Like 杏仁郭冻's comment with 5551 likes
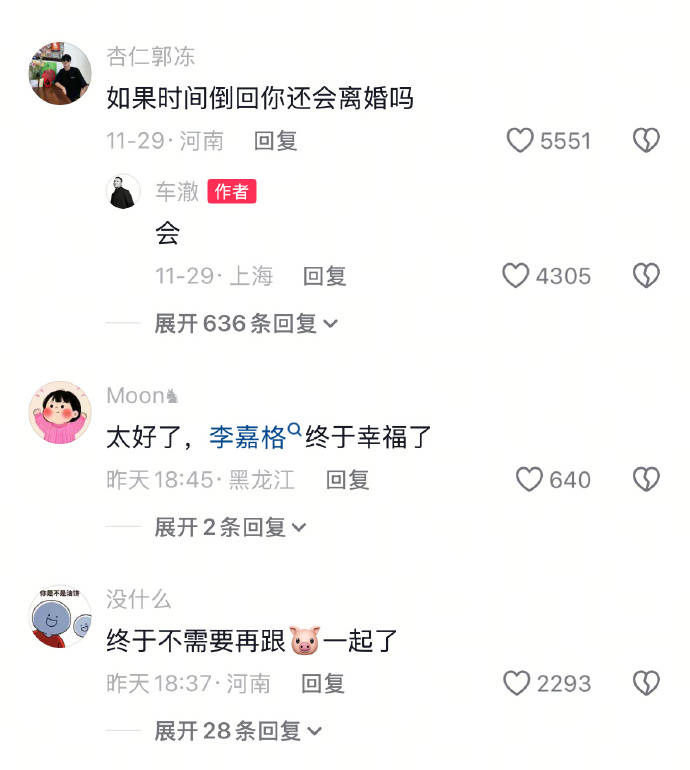Image resolution: width=690 pixels, height=770 pixels. point(520,141)
